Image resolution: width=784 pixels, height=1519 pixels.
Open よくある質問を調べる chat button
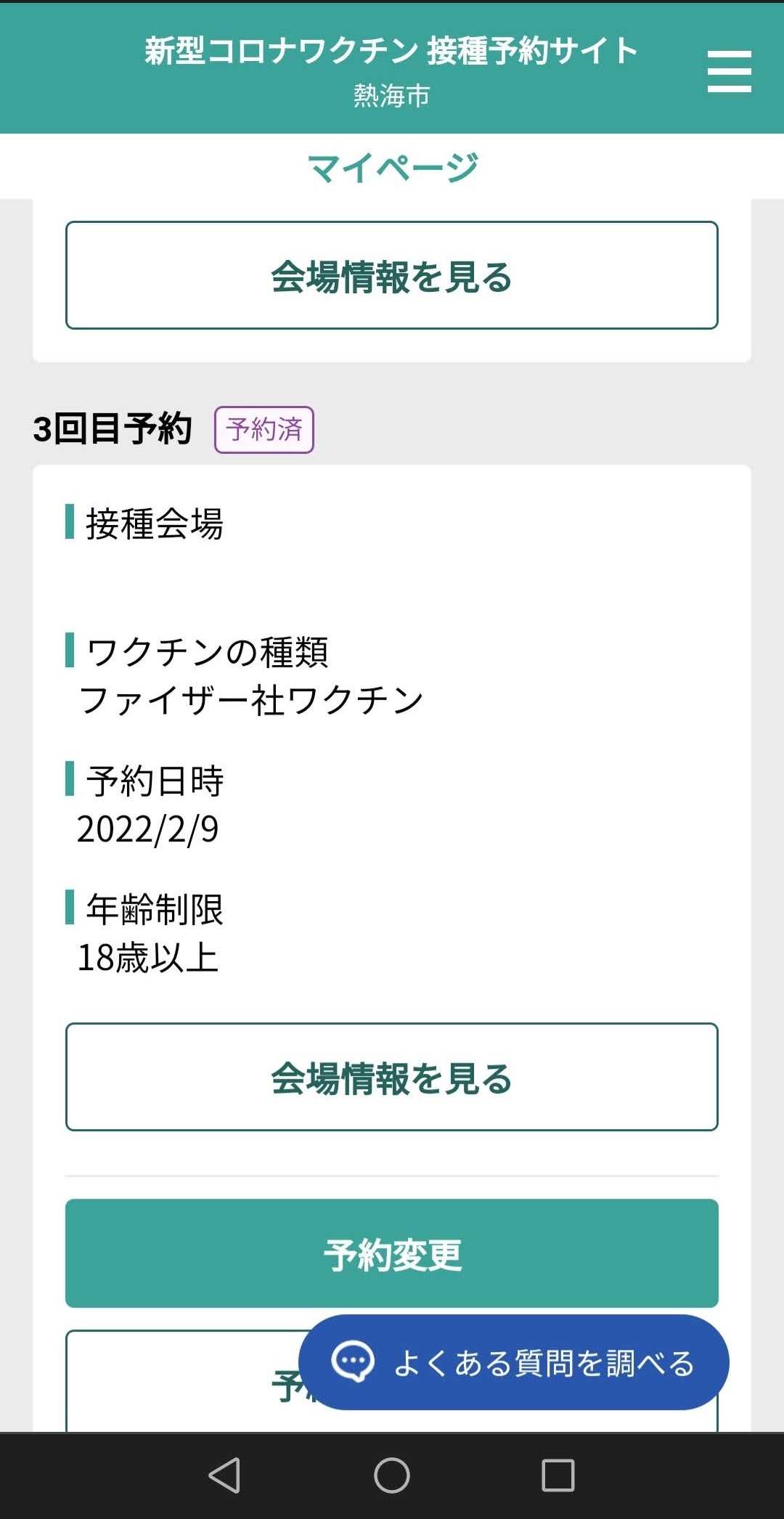click(x=513, y=1363)
